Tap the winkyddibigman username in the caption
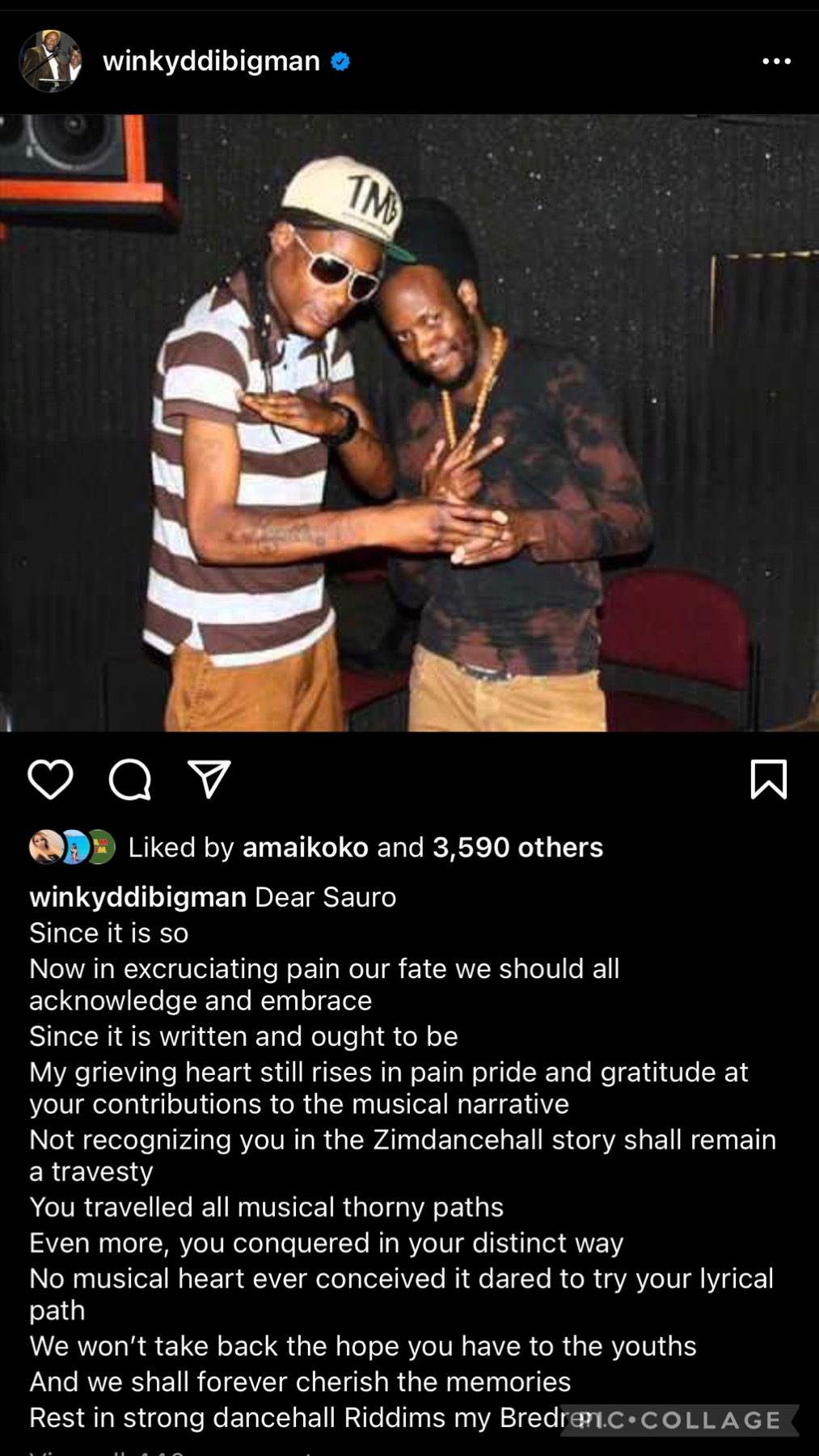Screen dimensions: 819x1456 click(137, 897)
